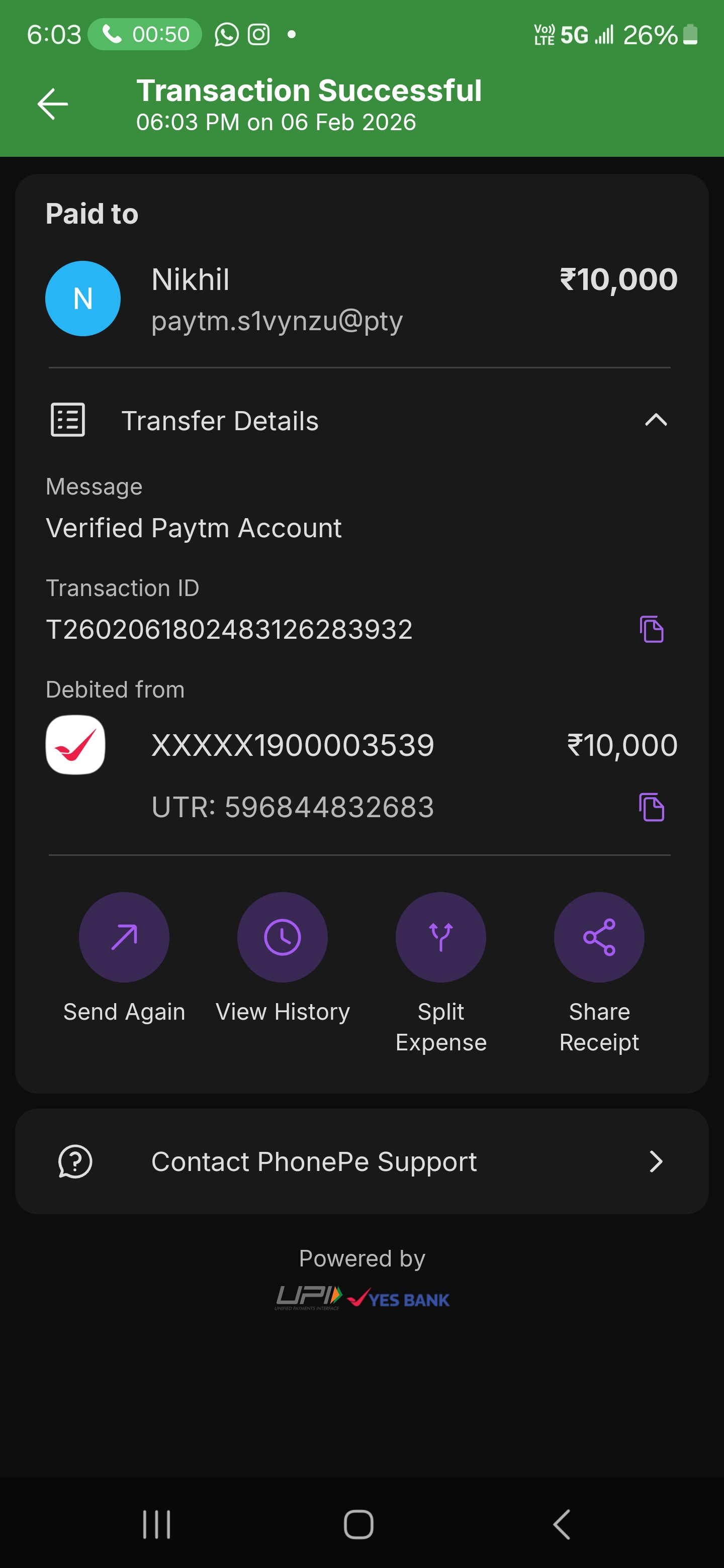Copy the Transaction ID
The image size is (724, 1568).
point(651,629)
